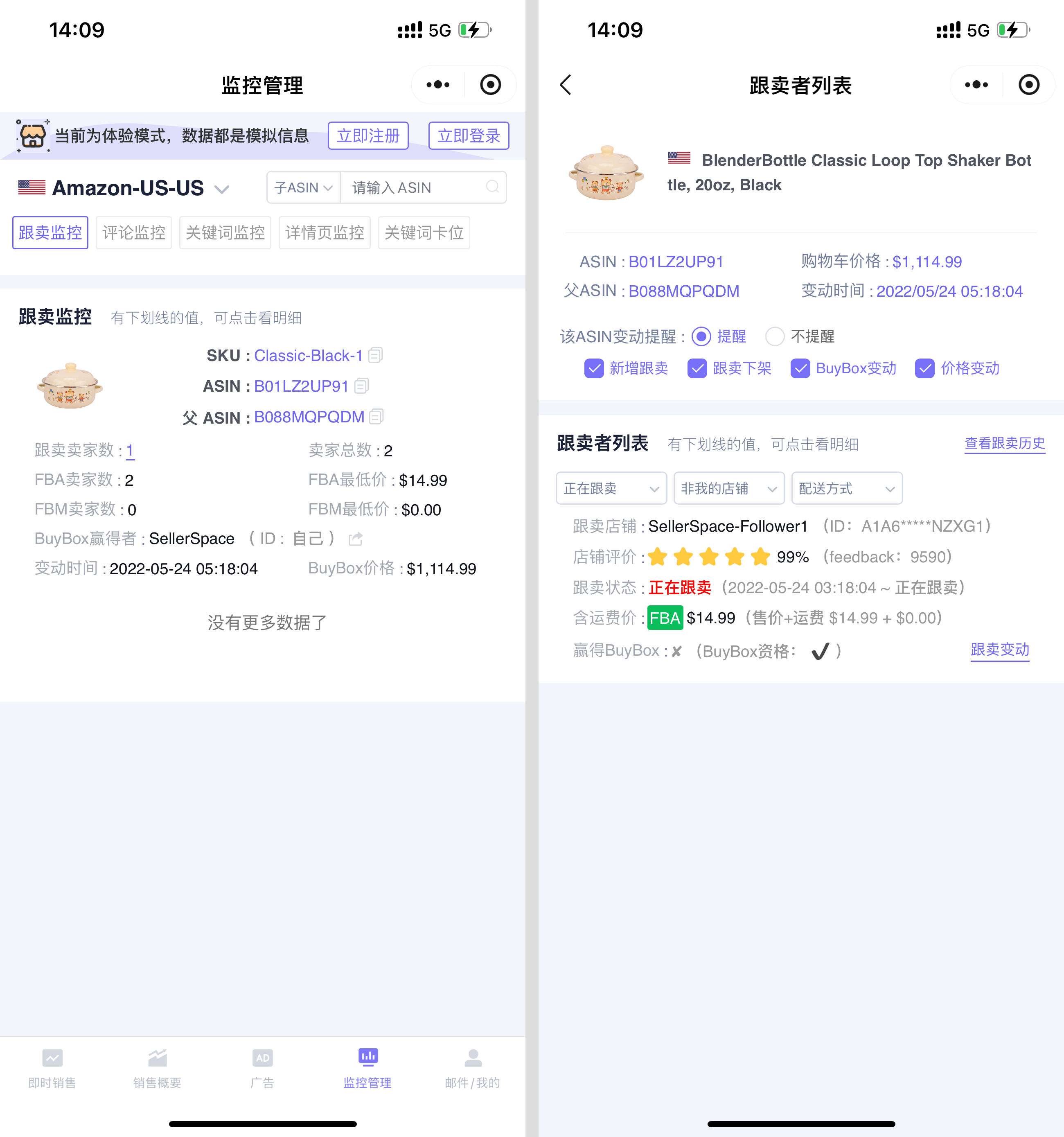Select the 不提醒 radio option

tap(775, 336)
